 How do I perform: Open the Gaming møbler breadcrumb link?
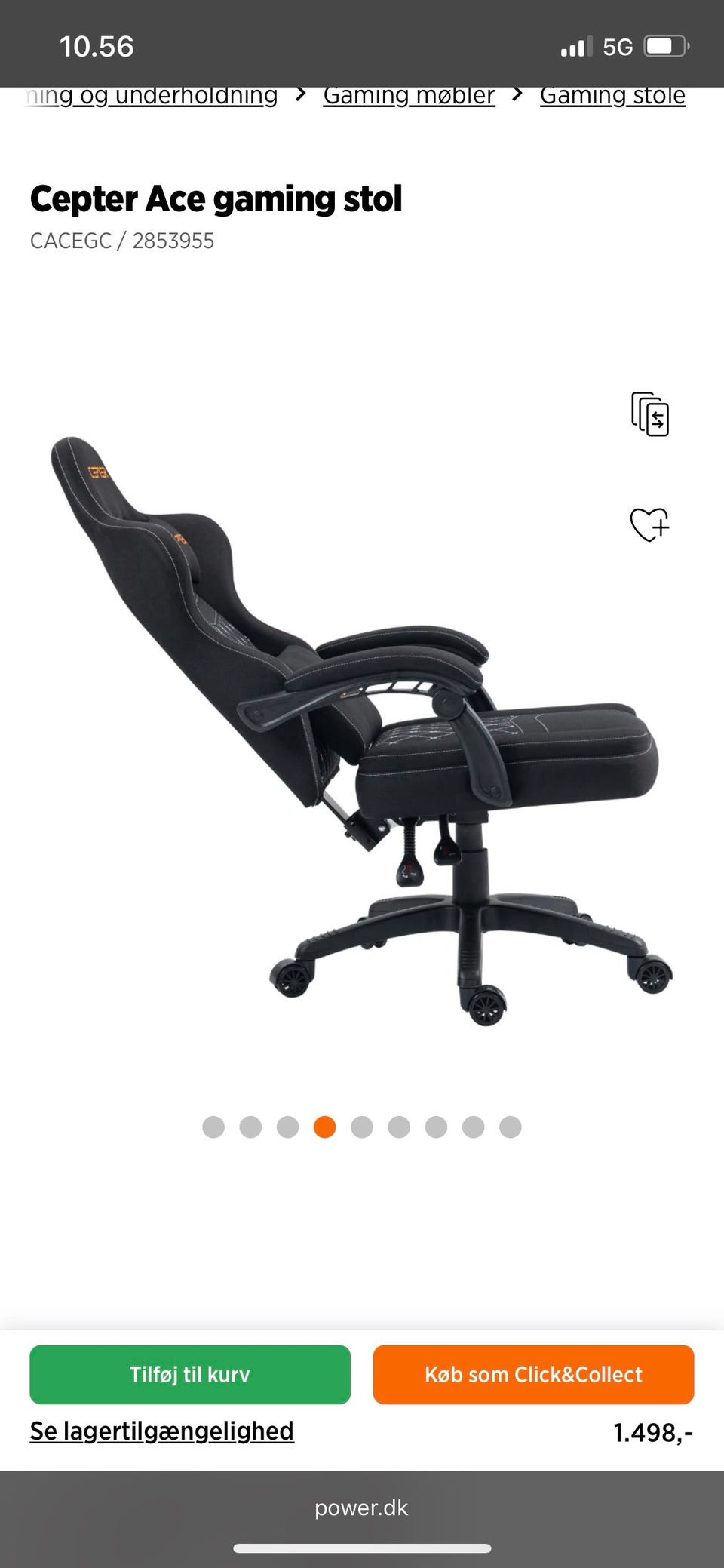[409, 96]
